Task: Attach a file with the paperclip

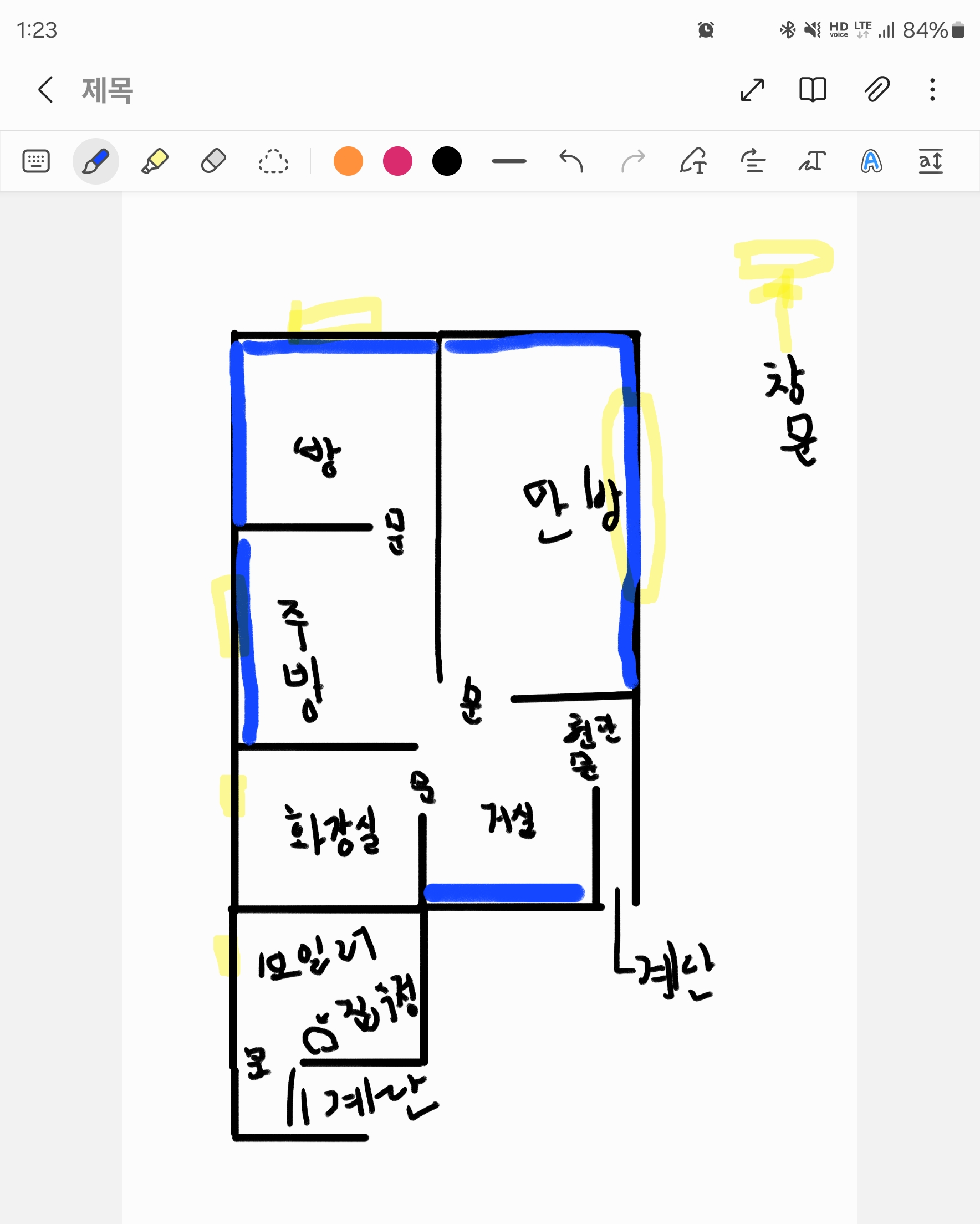Action: (x=876, y=90)
